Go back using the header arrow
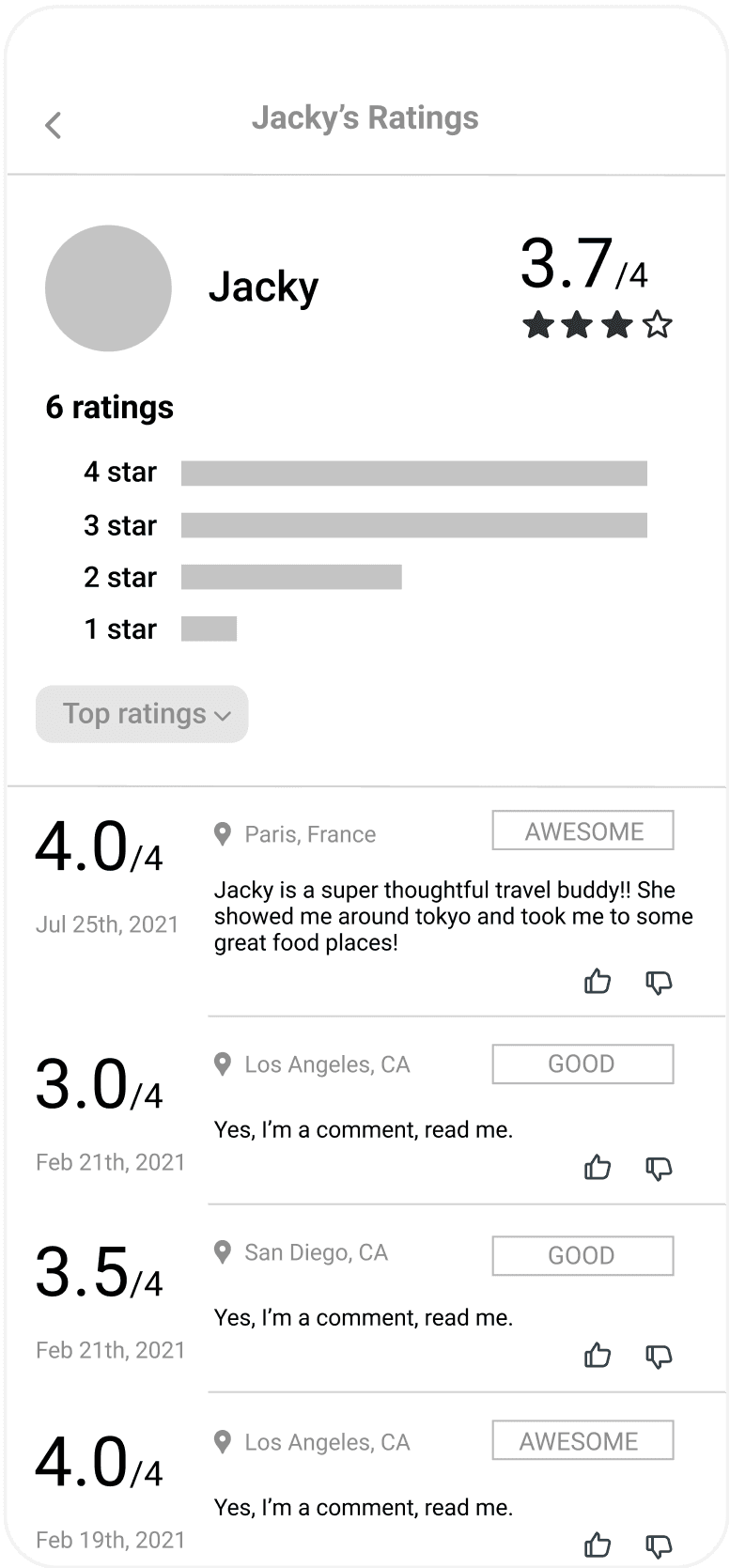Viewport: 730px width, 1568px height. (54, 125)
